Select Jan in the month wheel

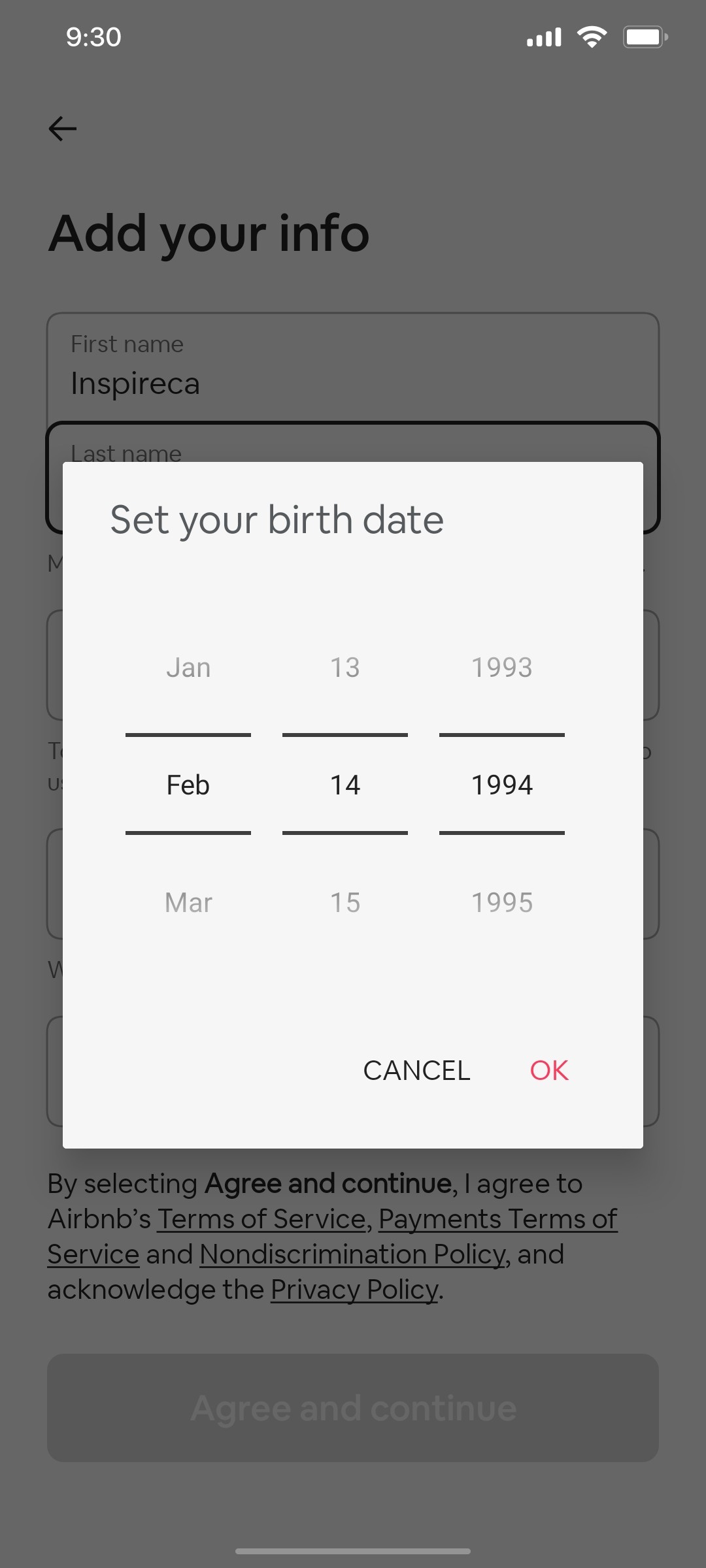click(x=188, y=666)
